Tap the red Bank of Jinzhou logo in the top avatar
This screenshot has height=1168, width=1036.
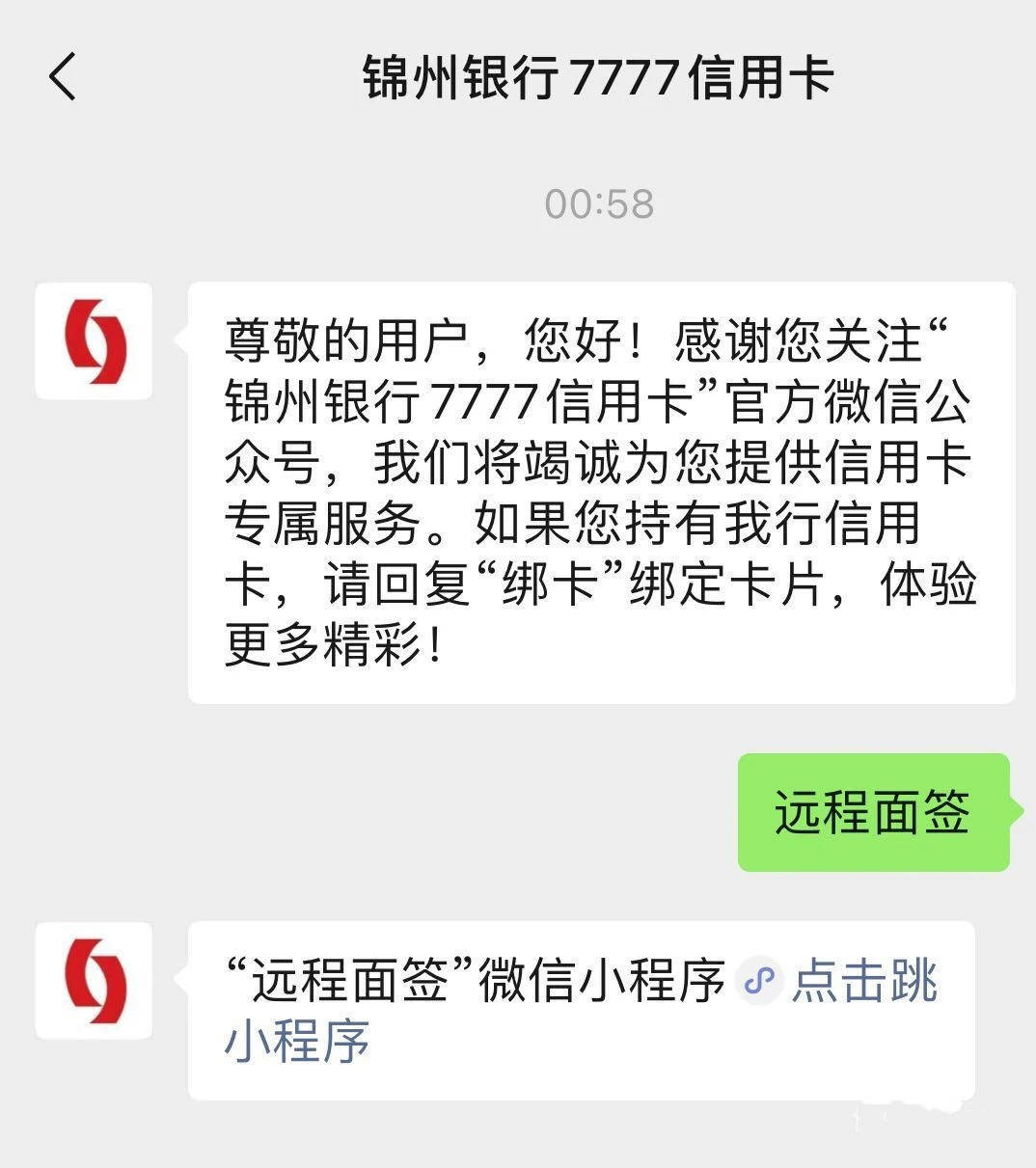tap(94, 342)
